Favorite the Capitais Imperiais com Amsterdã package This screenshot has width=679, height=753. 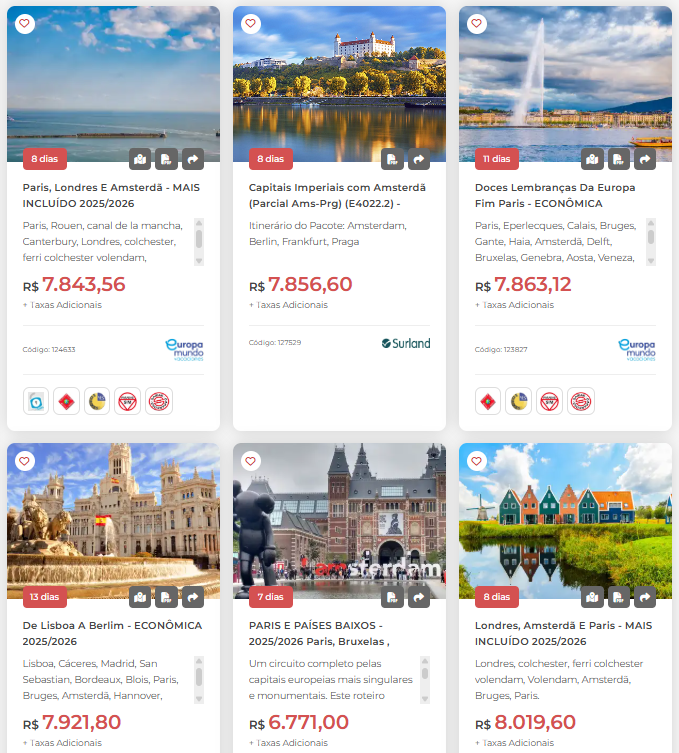pos(251,23)
